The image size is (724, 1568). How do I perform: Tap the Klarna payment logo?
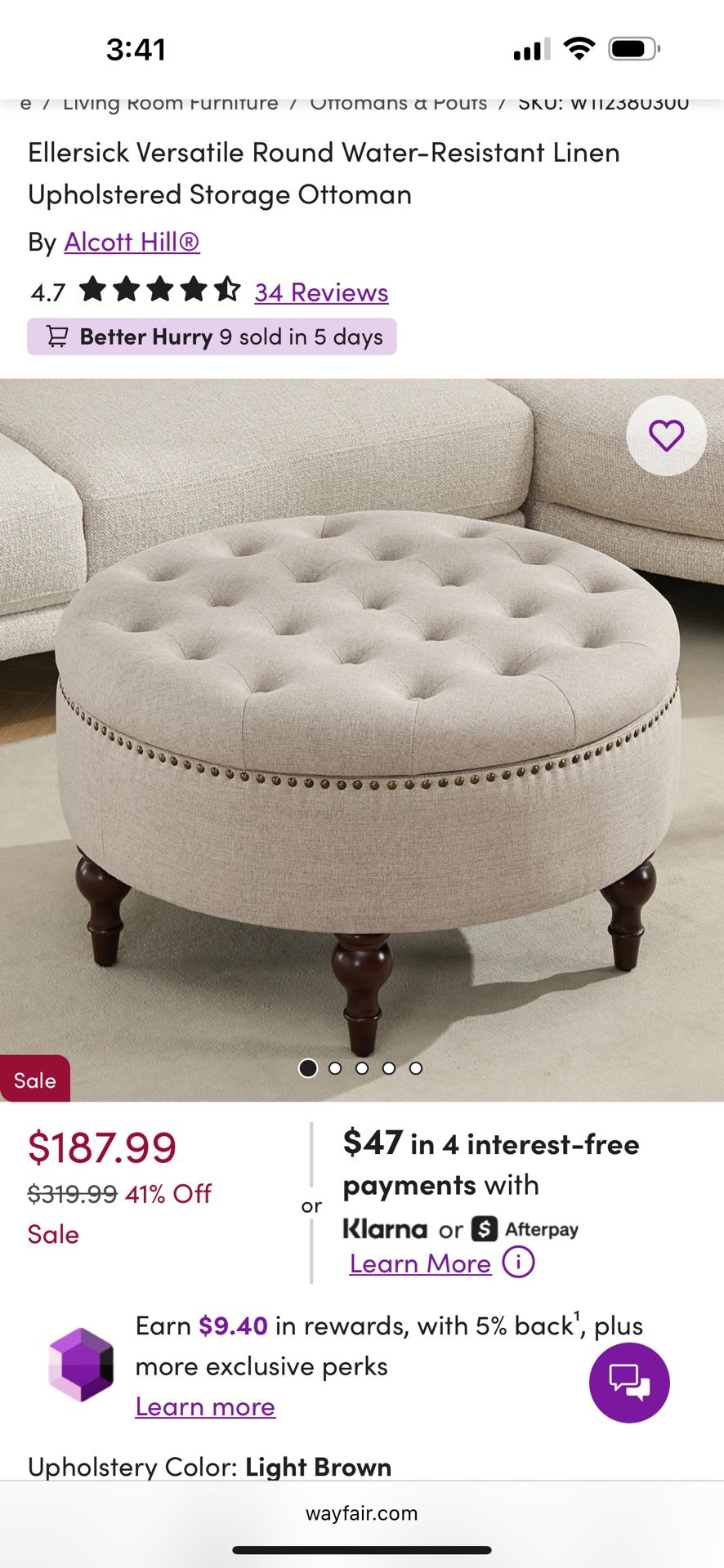(x=384, y=1228)
